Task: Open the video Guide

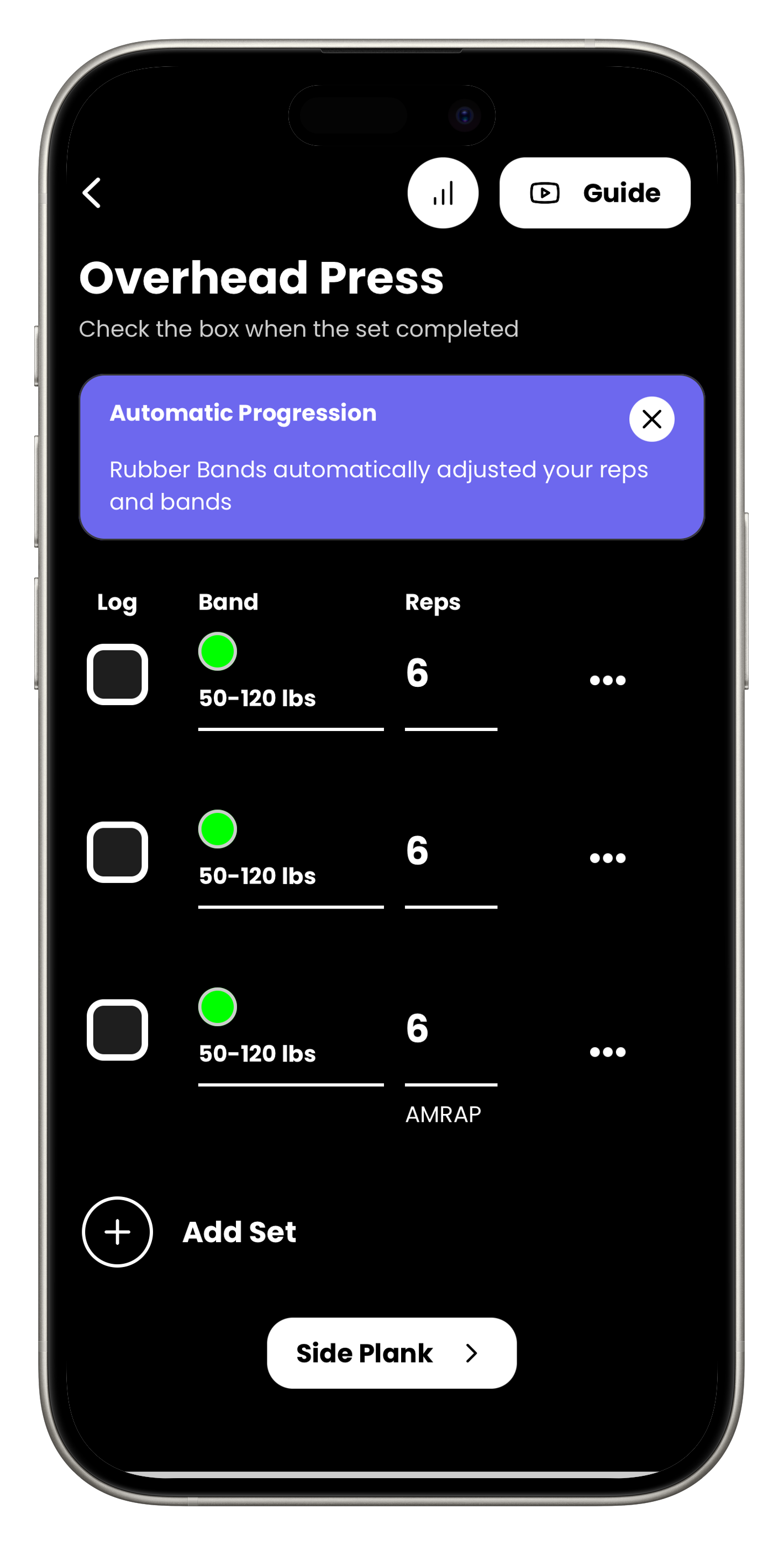Action: [594, 192]
